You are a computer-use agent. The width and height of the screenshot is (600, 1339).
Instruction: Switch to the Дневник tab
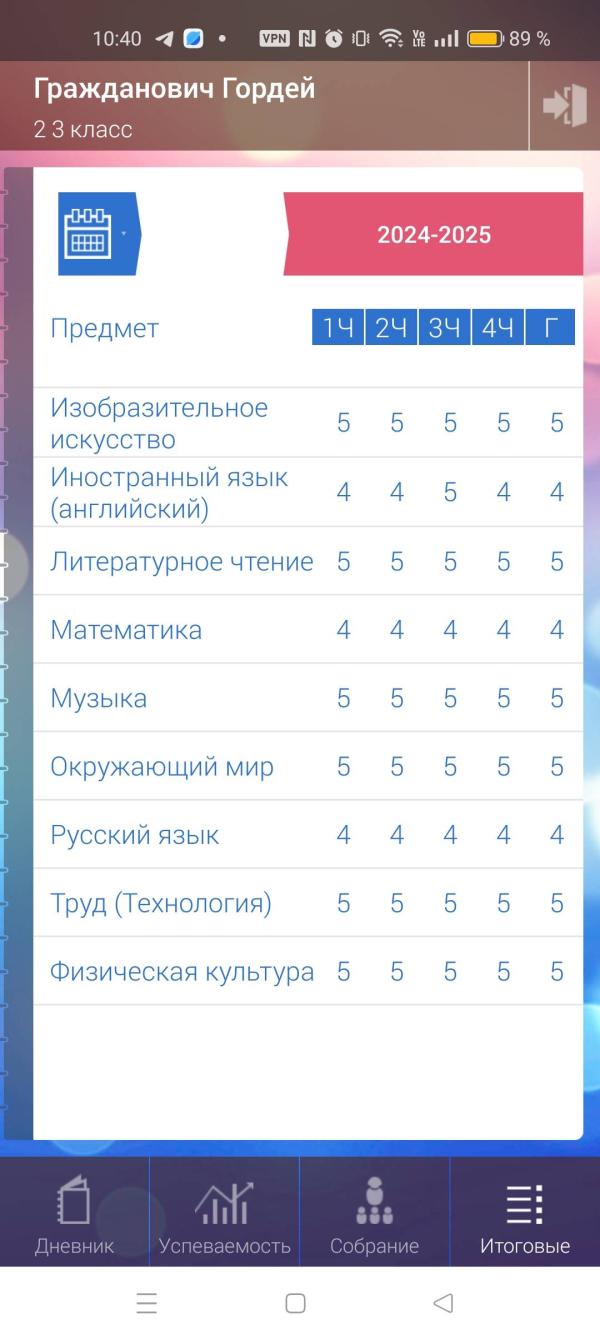74,1213
